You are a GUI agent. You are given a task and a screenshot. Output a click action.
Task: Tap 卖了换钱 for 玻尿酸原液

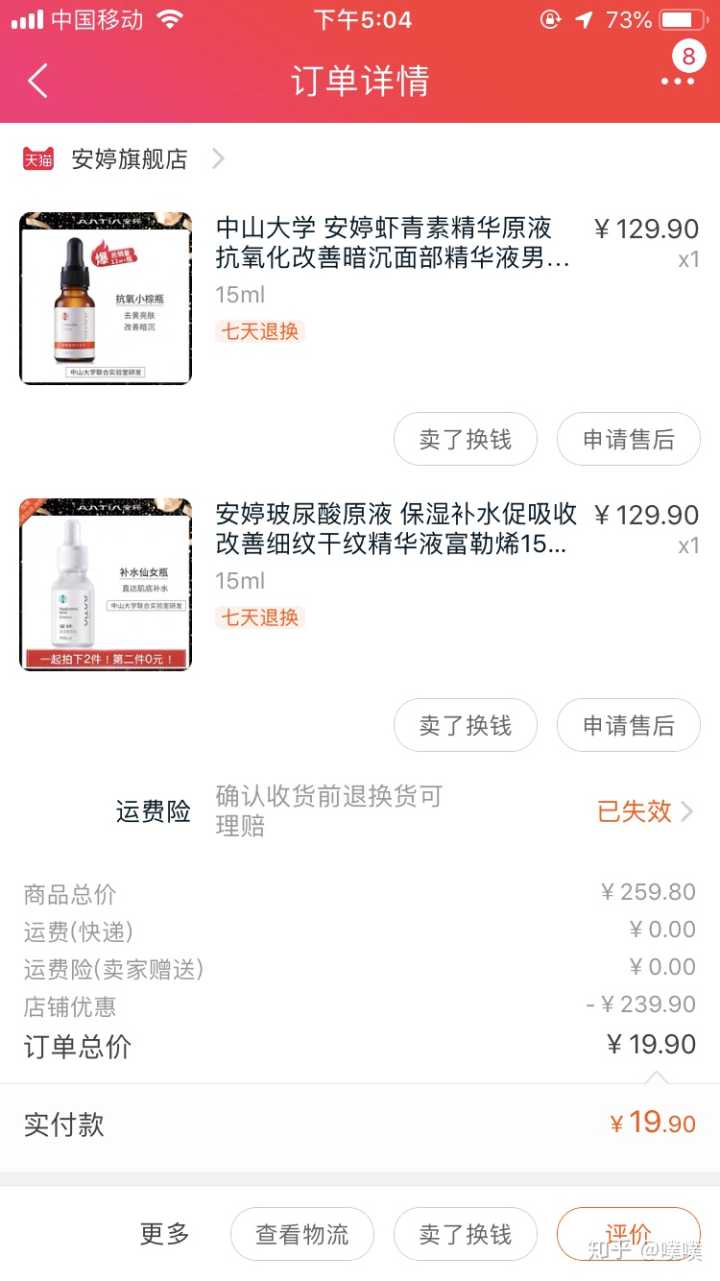[x=465, y=725]
